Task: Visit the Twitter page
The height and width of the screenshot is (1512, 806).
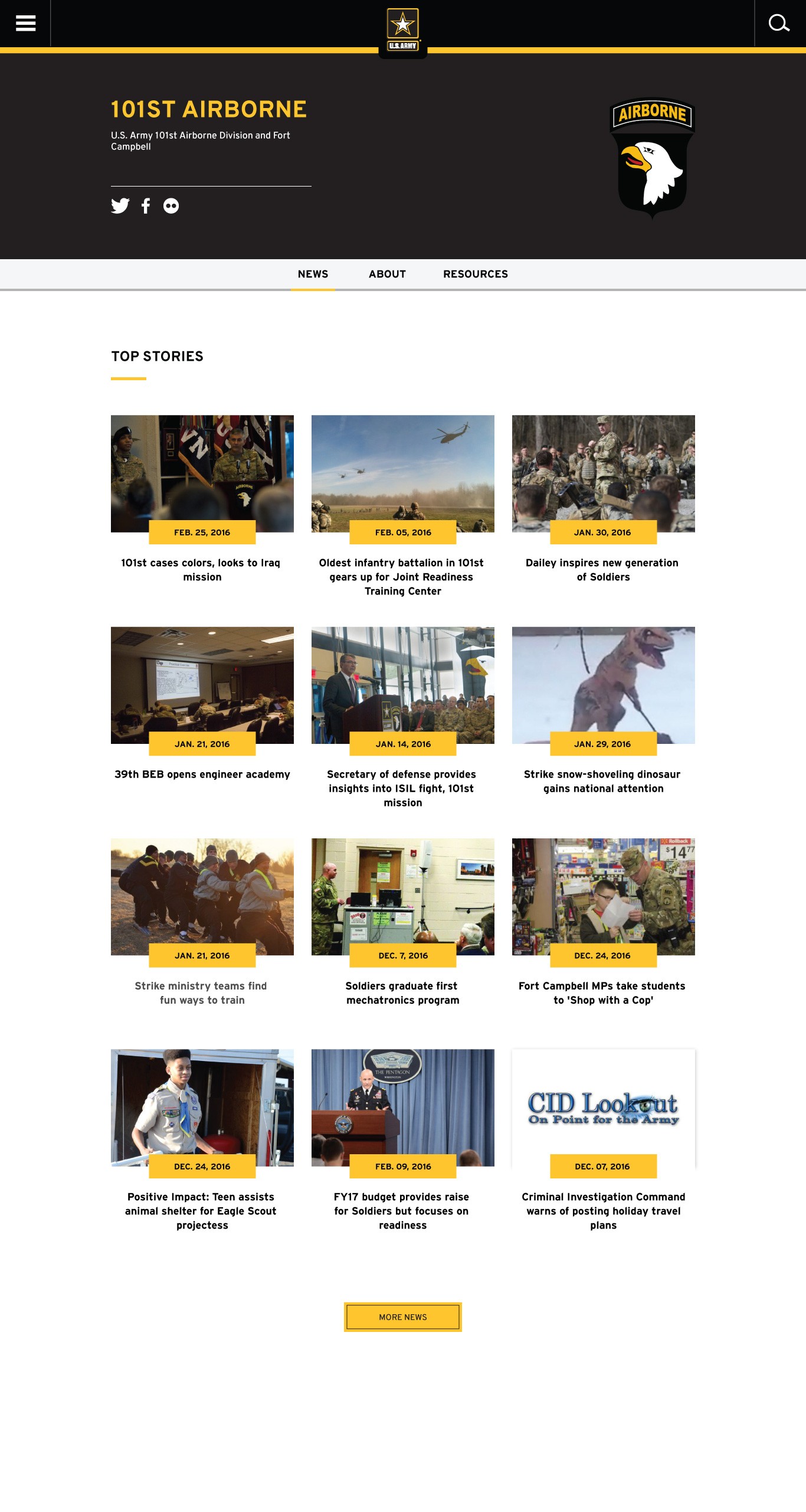Action: click(120, 205)
